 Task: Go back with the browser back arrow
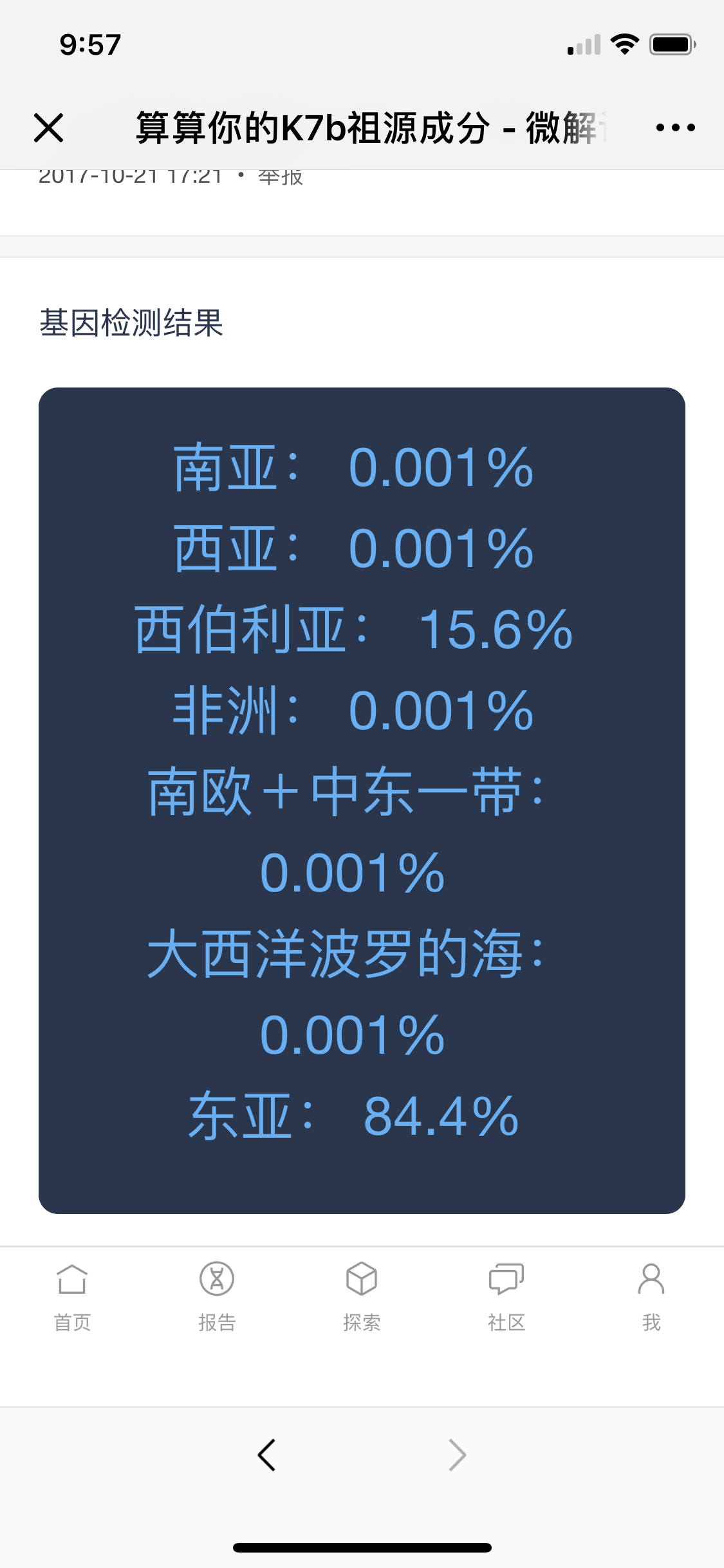pyautogui.click(x=266, y=1455)
